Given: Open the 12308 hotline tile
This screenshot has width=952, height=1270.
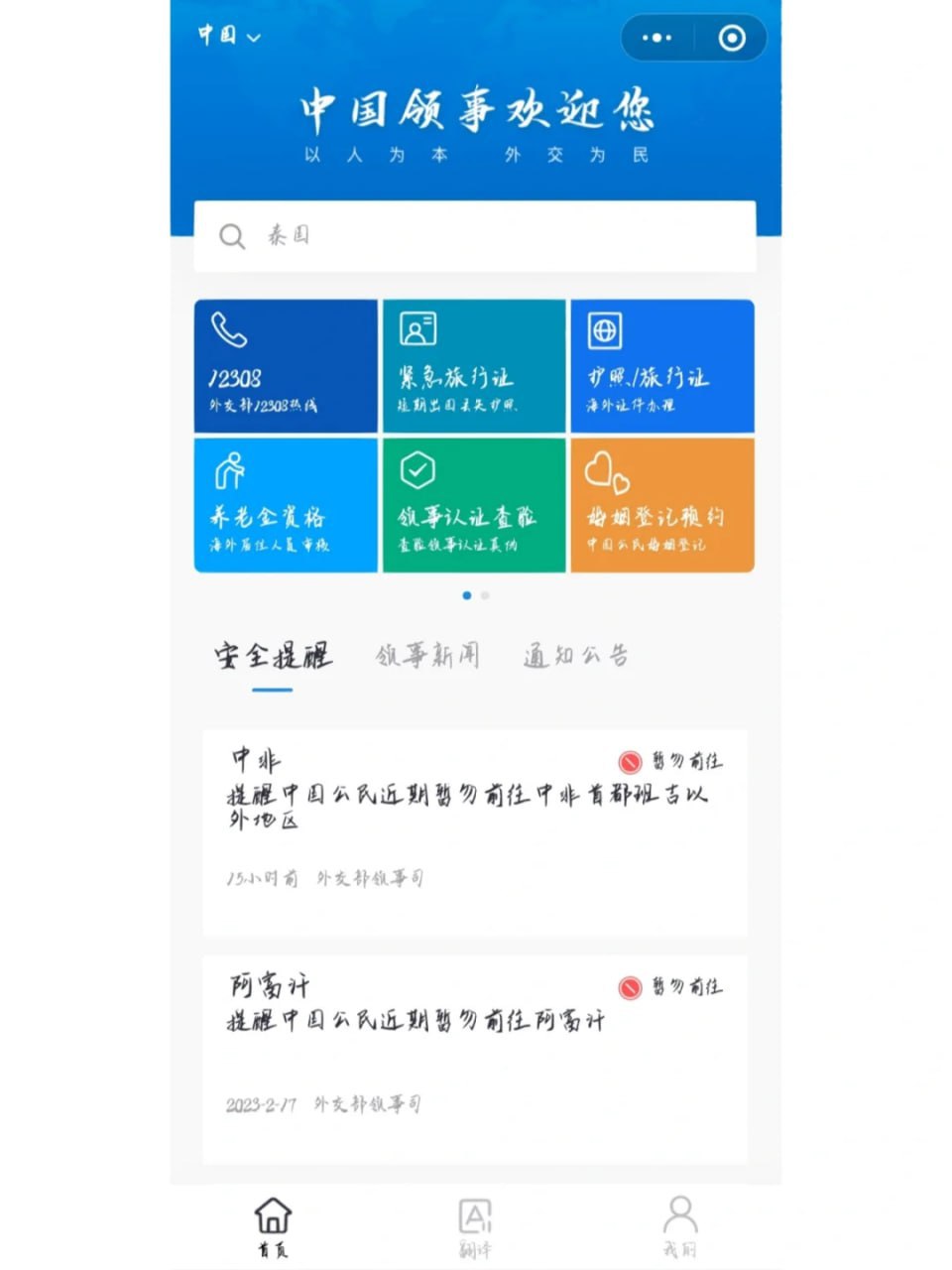Looking at the screenshot, I should (x=286, y=366).
